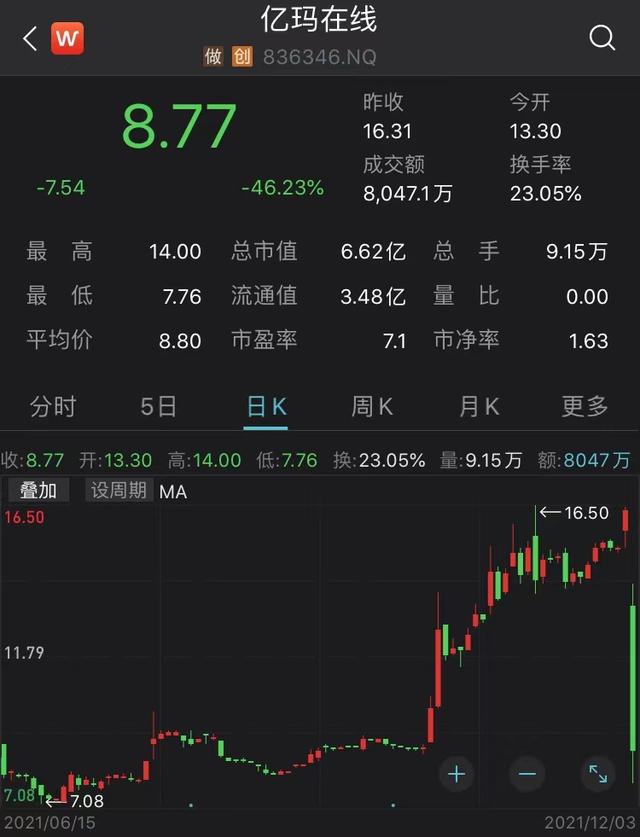Zoom in the chart with plus button

(x=456, y=773)
